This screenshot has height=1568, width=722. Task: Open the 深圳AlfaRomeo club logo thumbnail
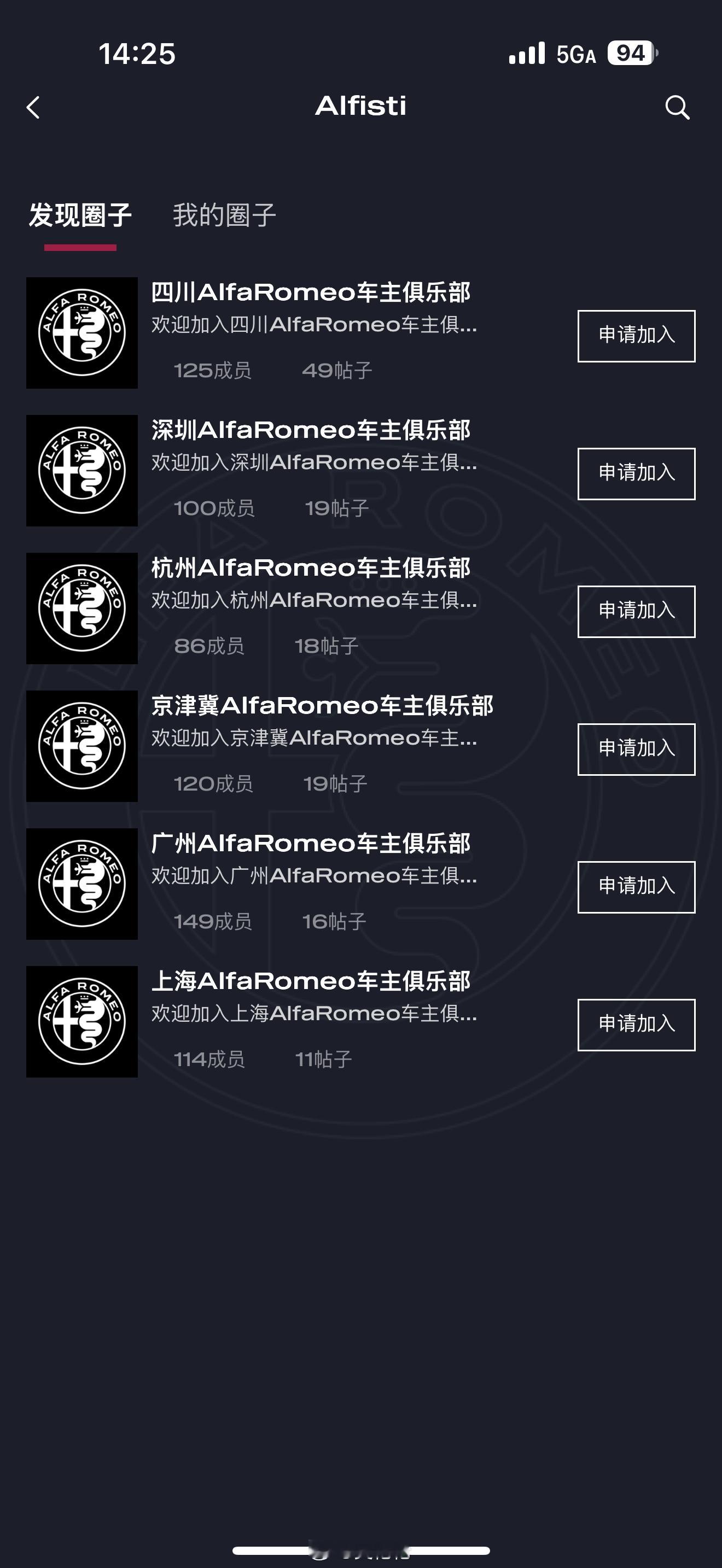click(81, 471)
